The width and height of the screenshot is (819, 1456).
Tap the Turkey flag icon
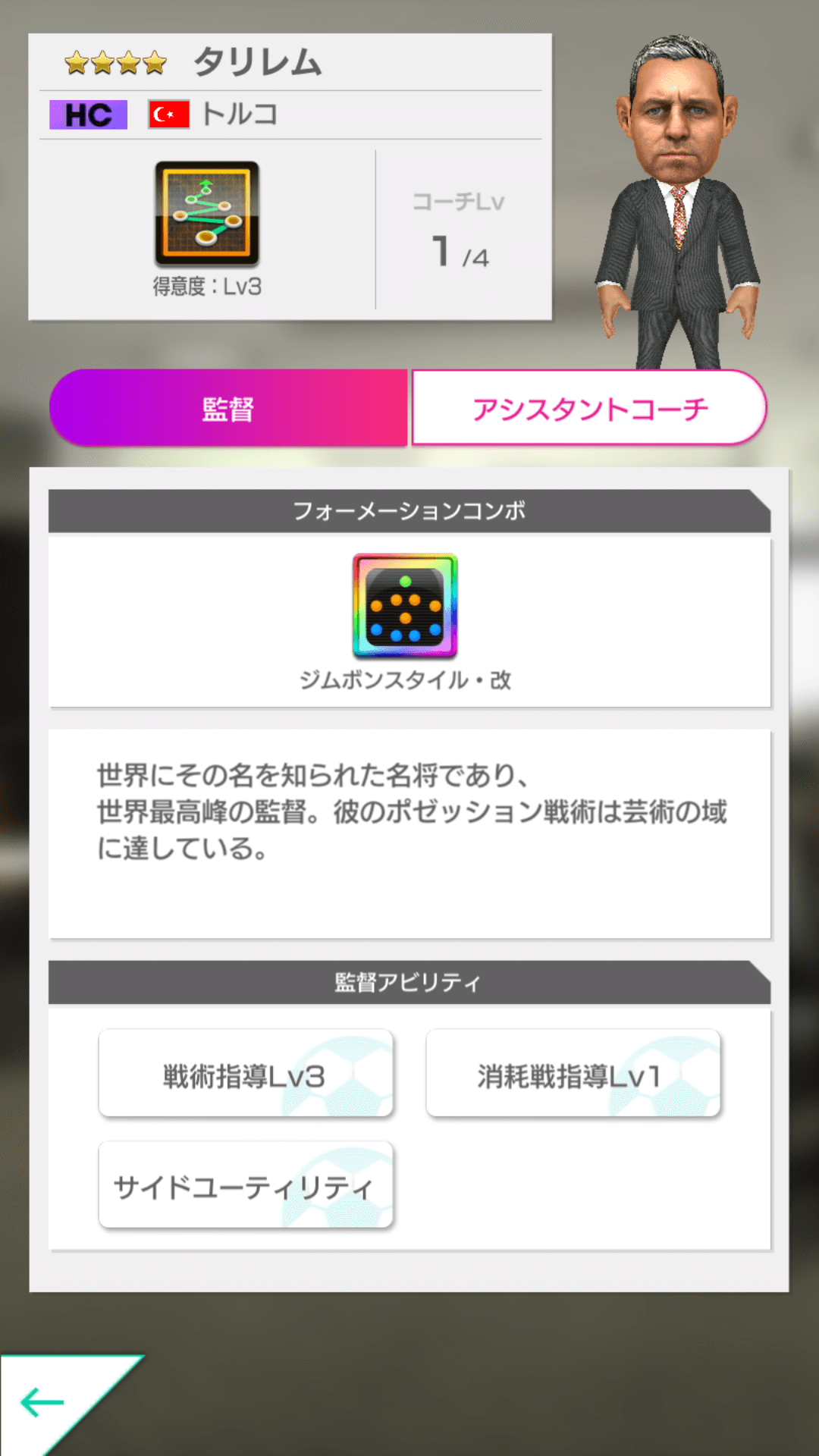168,114
